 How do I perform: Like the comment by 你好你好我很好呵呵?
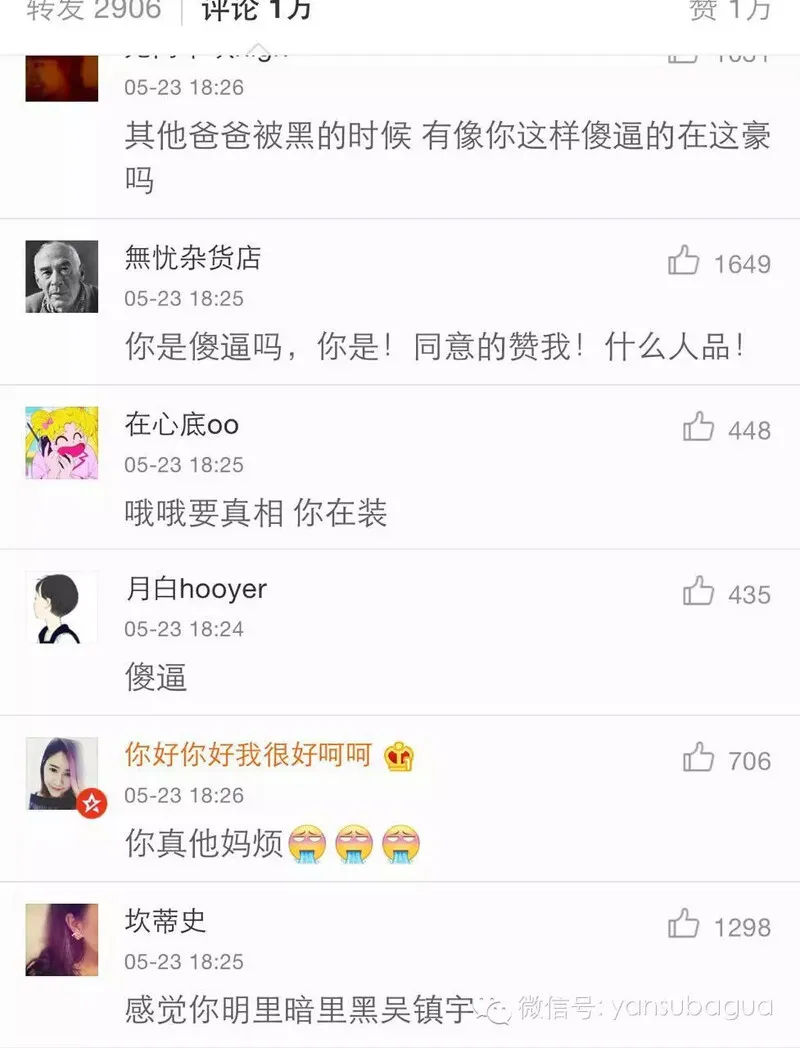[698, 759]
